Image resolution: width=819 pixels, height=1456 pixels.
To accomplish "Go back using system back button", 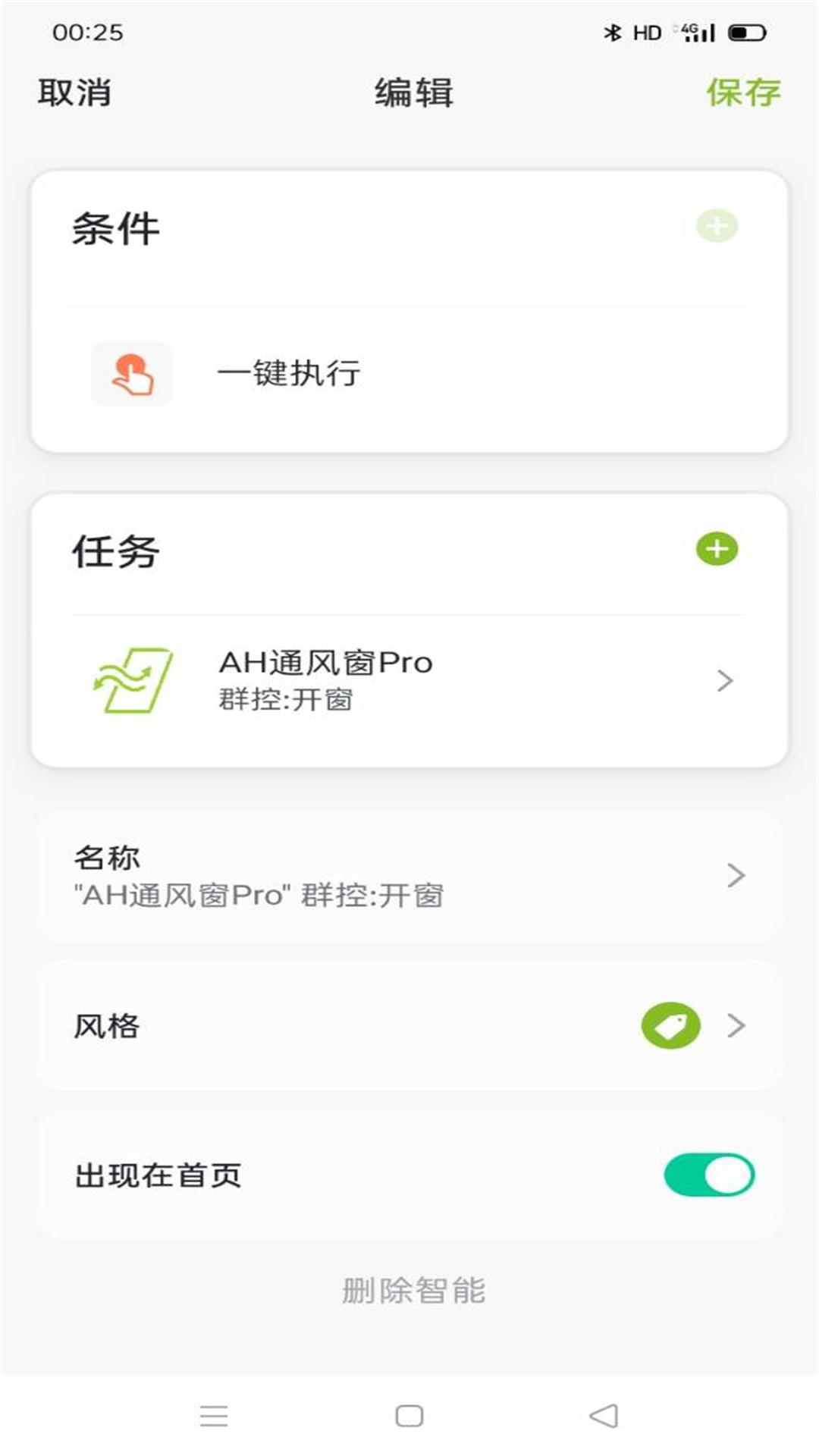I will point(604,1415).
